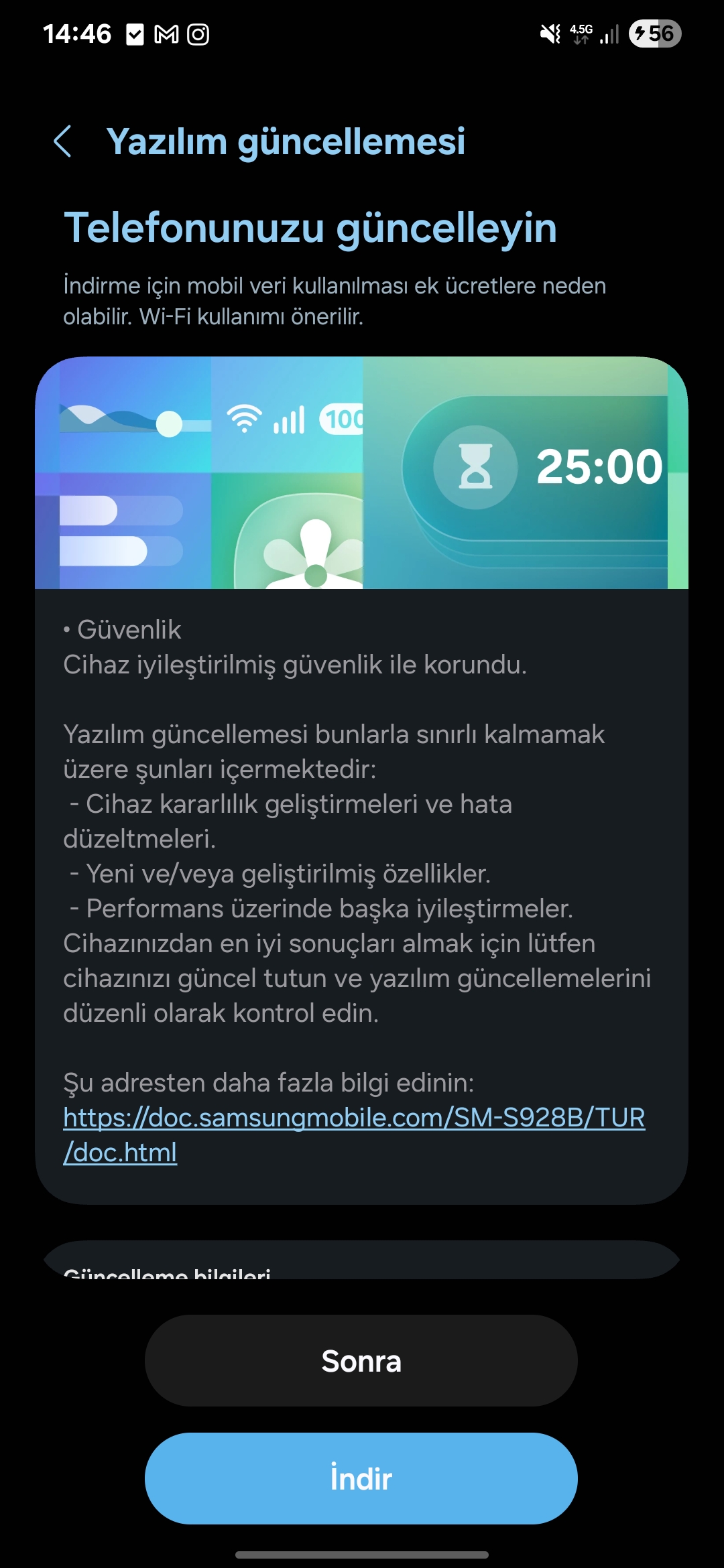This screenshot has width=724, height=1568.
Task: Open the doc.samsungmobile.com link
Action: click(354, 1134)
